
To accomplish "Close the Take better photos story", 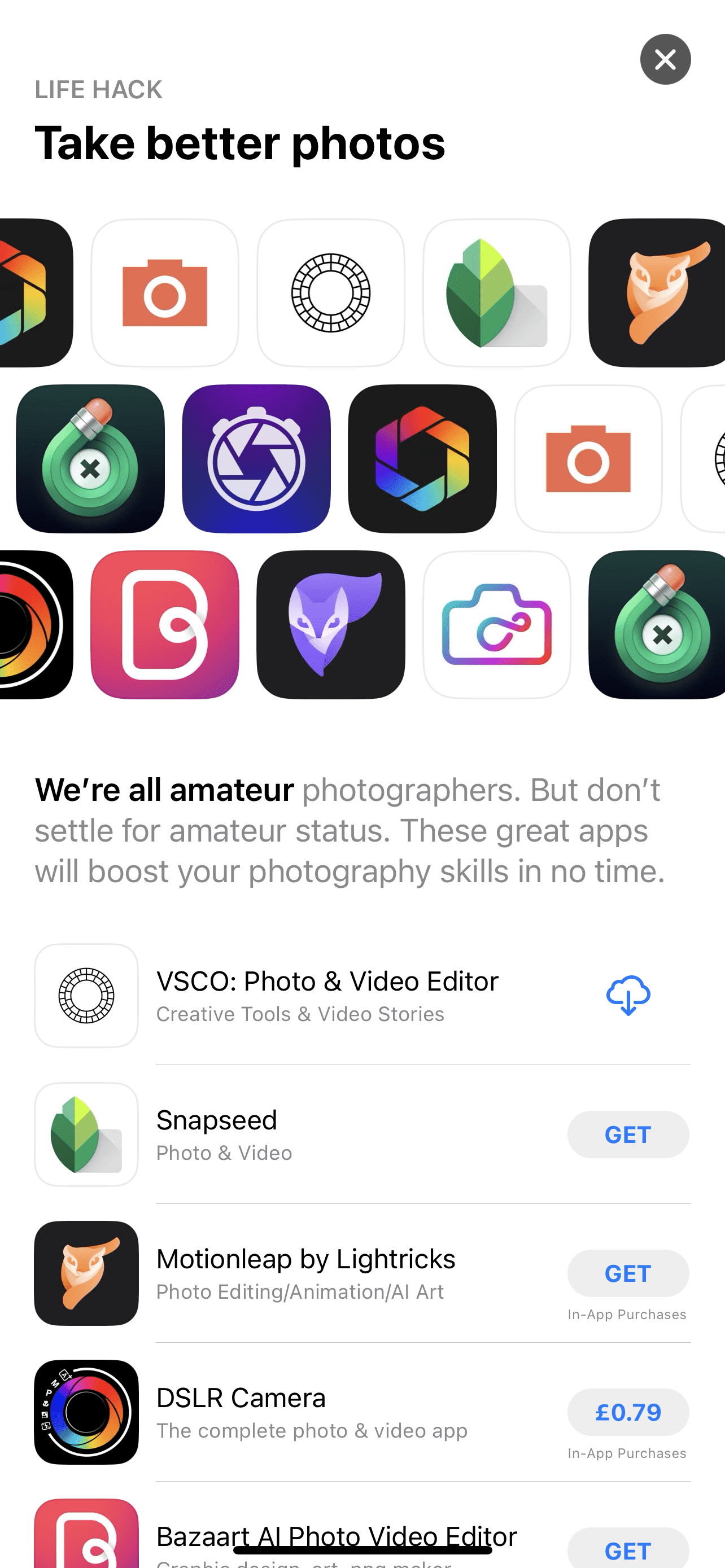I will (x=665, y=60).
